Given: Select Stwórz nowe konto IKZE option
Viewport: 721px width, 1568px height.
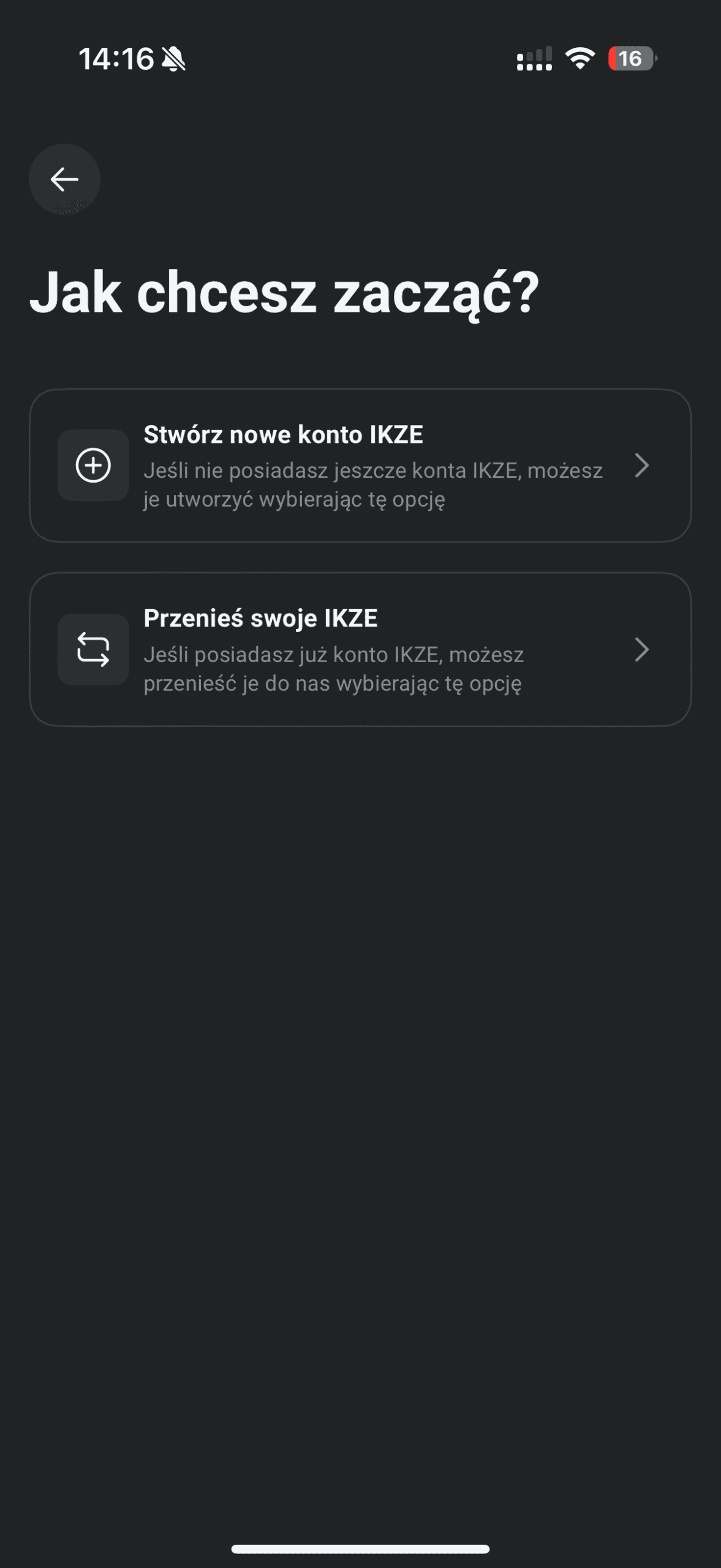Looking at the screenshot, I should (x=360, y=466).
